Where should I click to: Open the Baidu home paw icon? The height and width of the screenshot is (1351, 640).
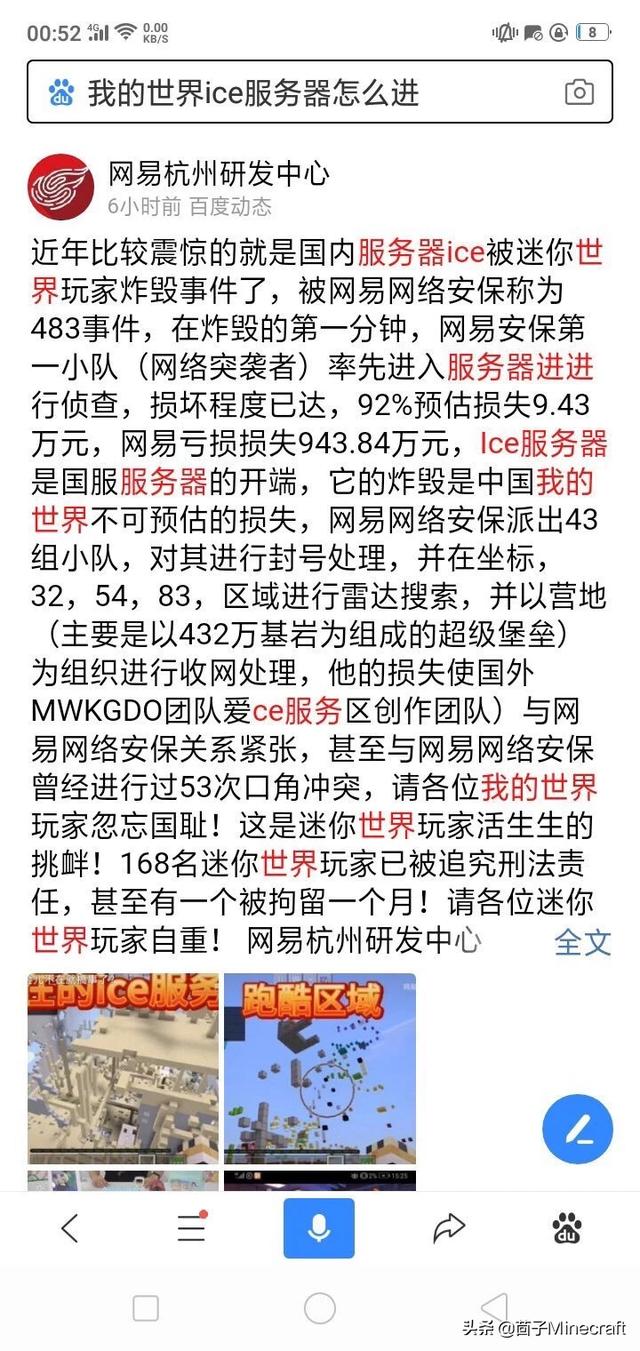click(568, 1227)
